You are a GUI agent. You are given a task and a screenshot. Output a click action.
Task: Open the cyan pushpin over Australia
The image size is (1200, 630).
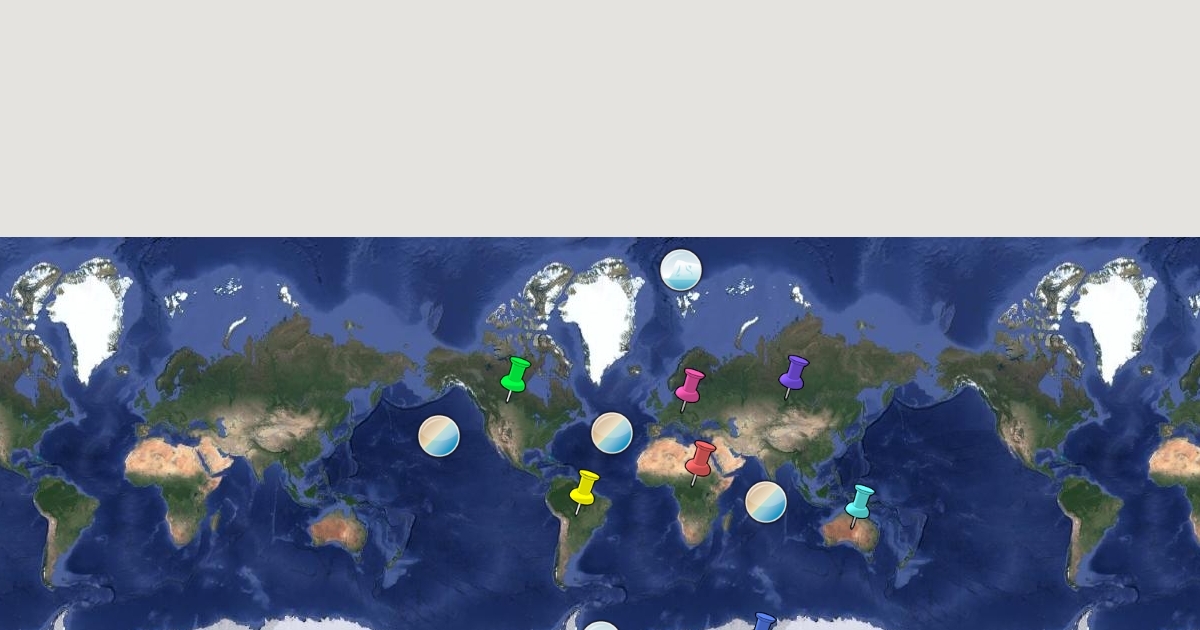[x=859, y=502]
